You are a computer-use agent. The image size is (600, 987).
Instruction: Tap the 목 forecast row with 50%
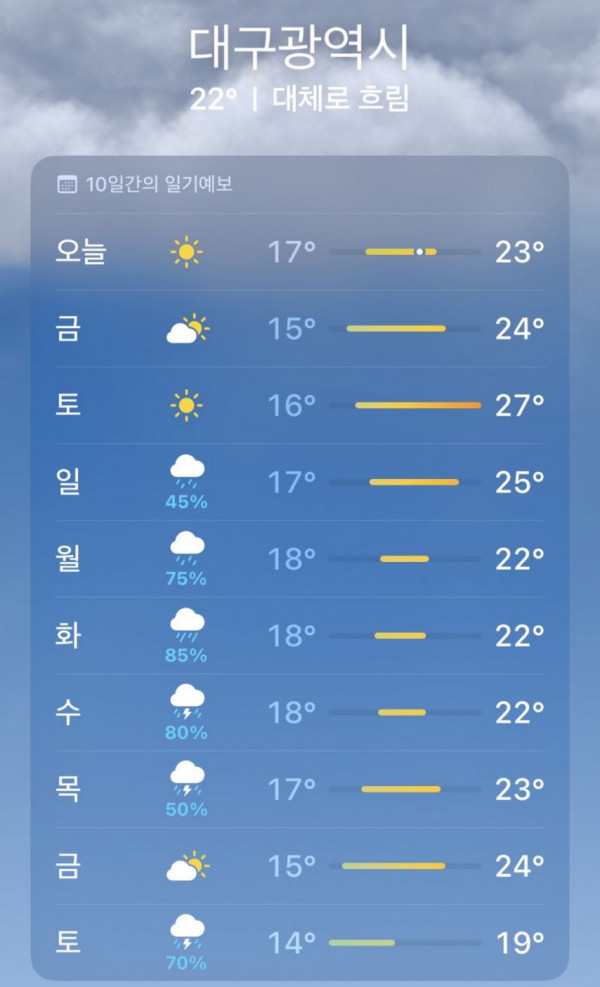[300, 790]
